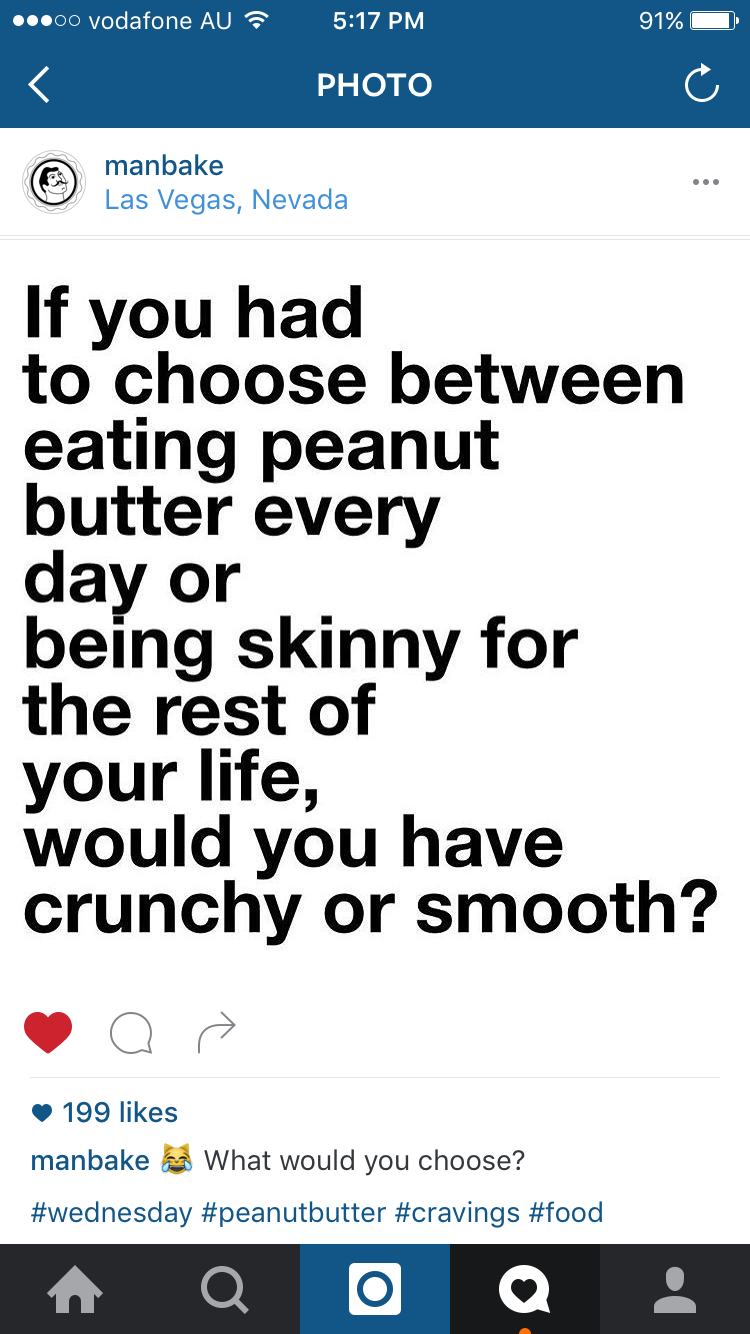
Task: Open the #wednesday hashtag
Action: [x=111, y=1213]
